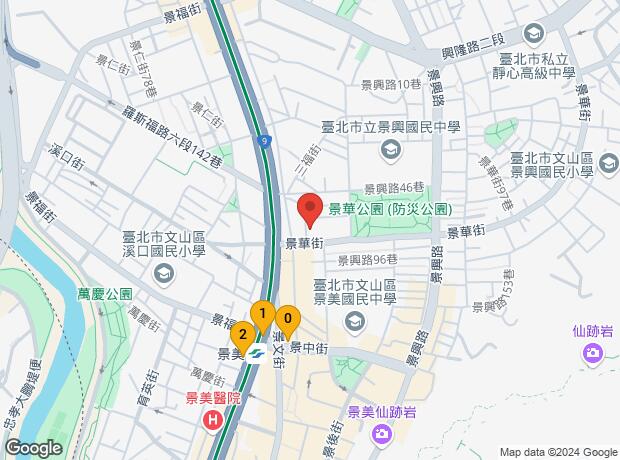Tap the red location pin
The height and width of the screenshot is (460, 620).
pyautogui.click(x=309, y=209)
